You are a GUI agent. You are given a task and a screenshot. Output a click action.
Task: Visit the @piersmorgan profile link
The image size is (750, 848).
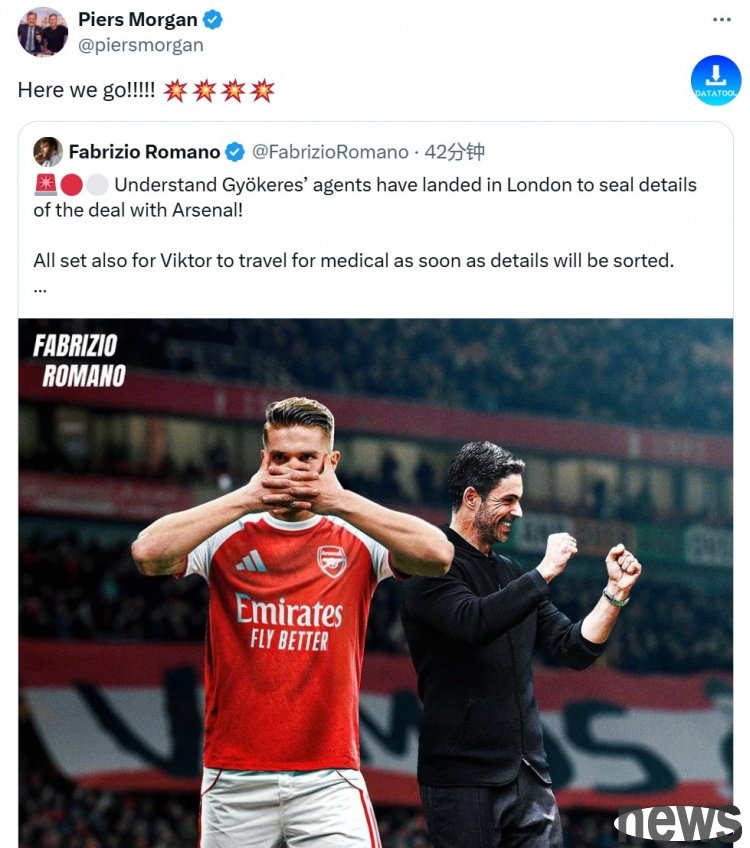coord(140,45)
